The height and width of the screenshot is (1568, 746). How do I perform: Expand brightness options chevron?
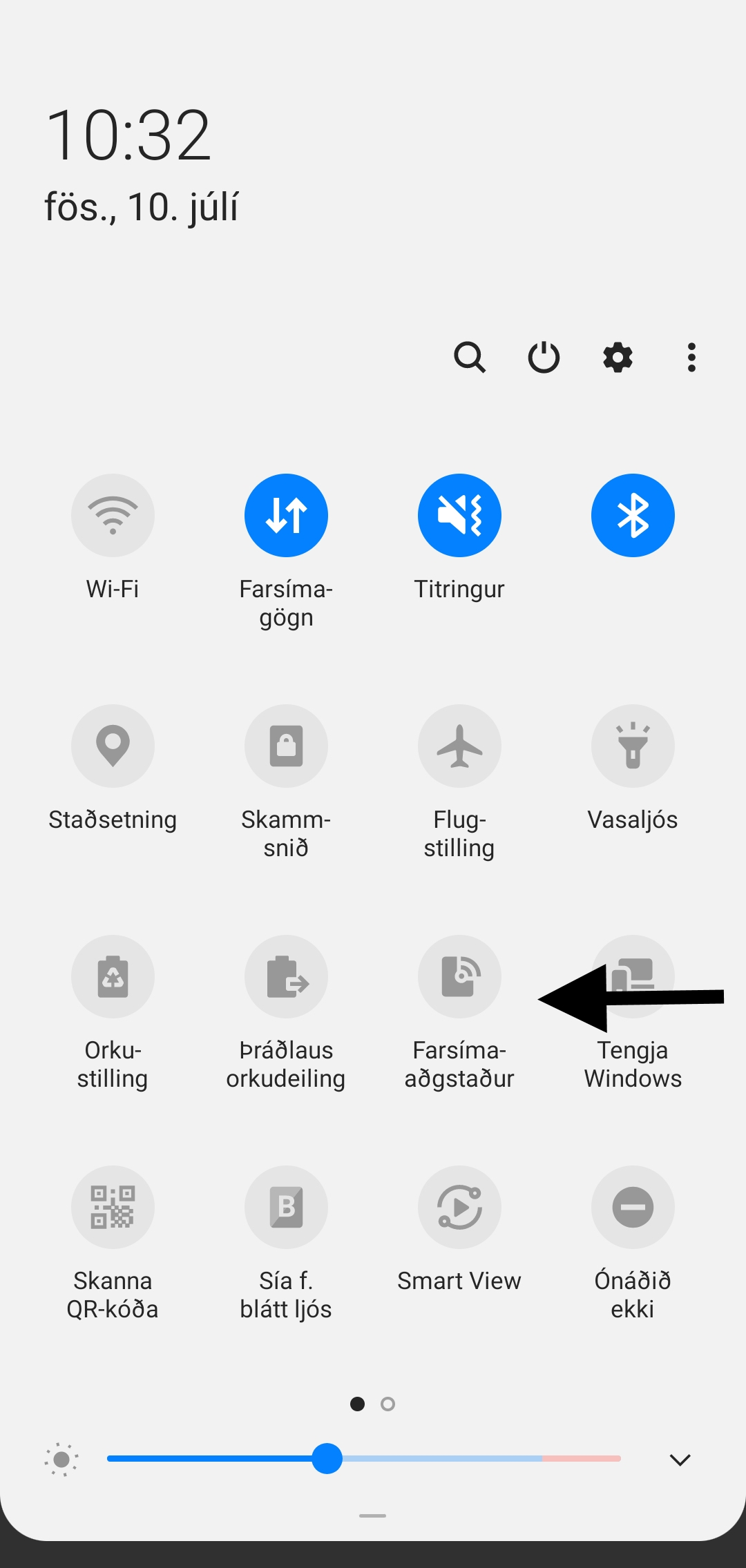click(680, 1460)
